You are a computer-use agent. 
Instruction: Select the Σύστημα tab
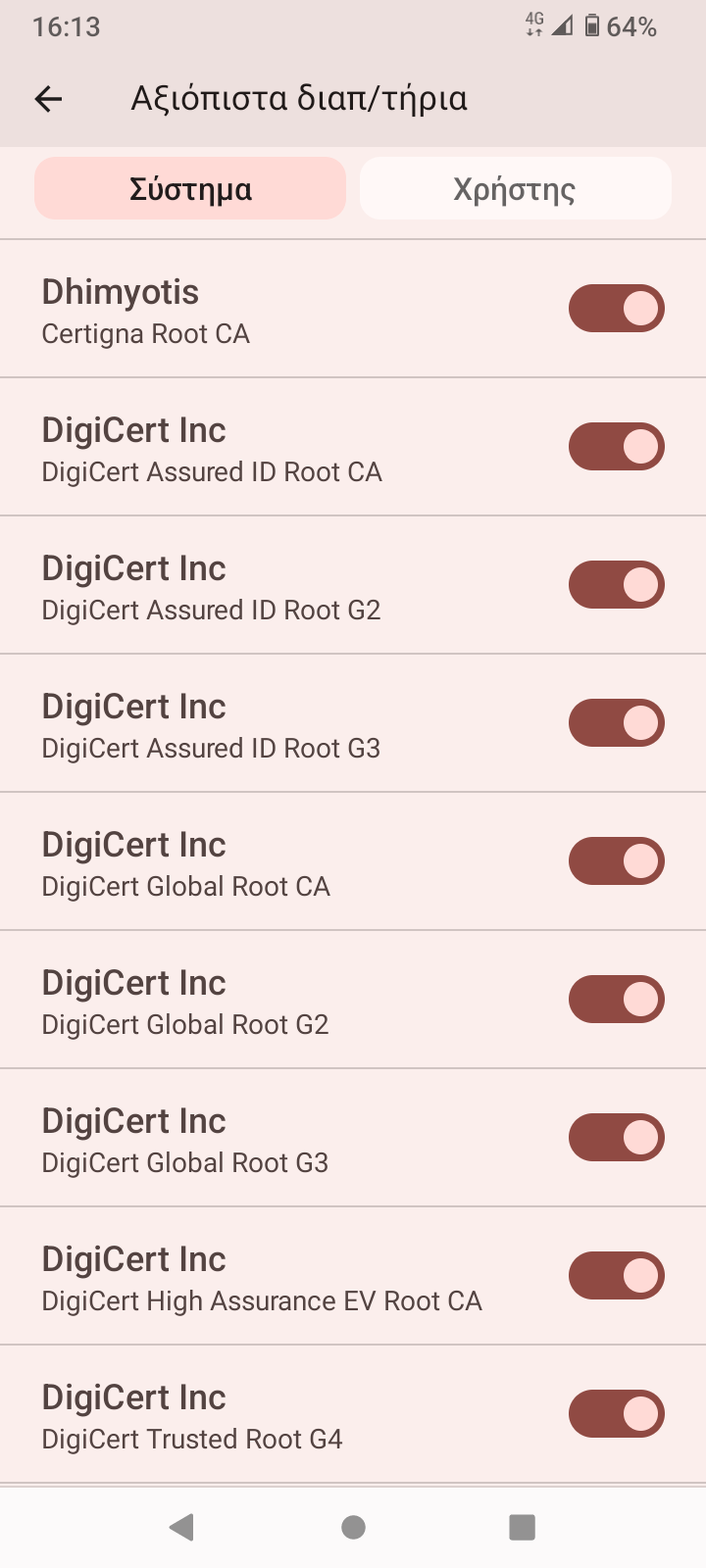pos(190,189)
